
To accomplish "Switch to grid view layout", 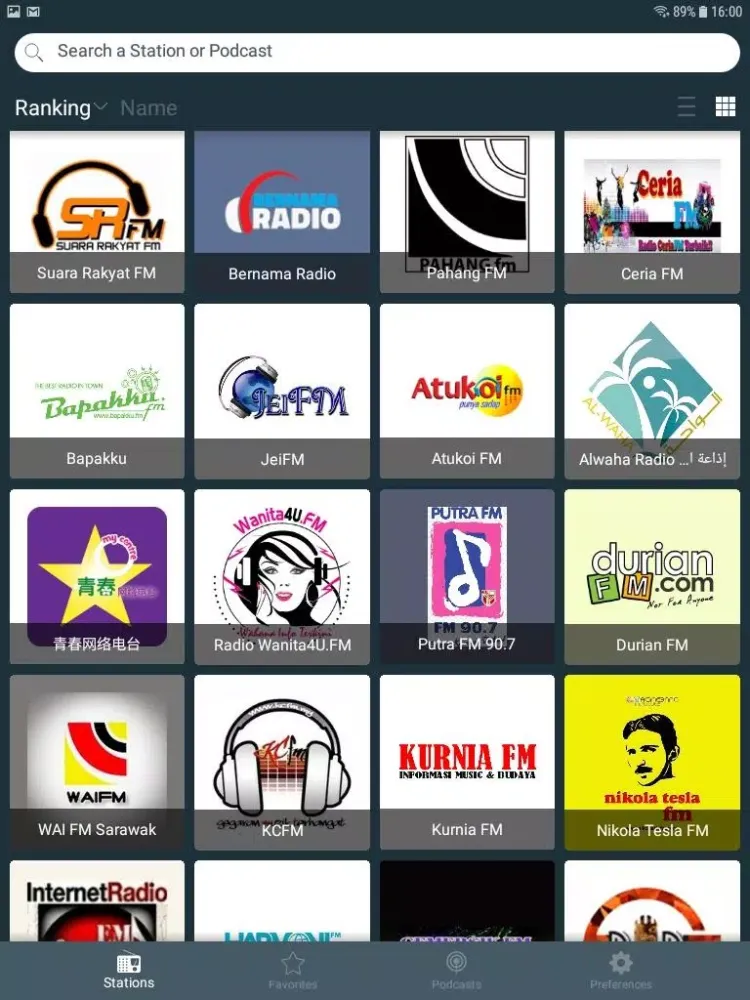I will coord(725,106).
